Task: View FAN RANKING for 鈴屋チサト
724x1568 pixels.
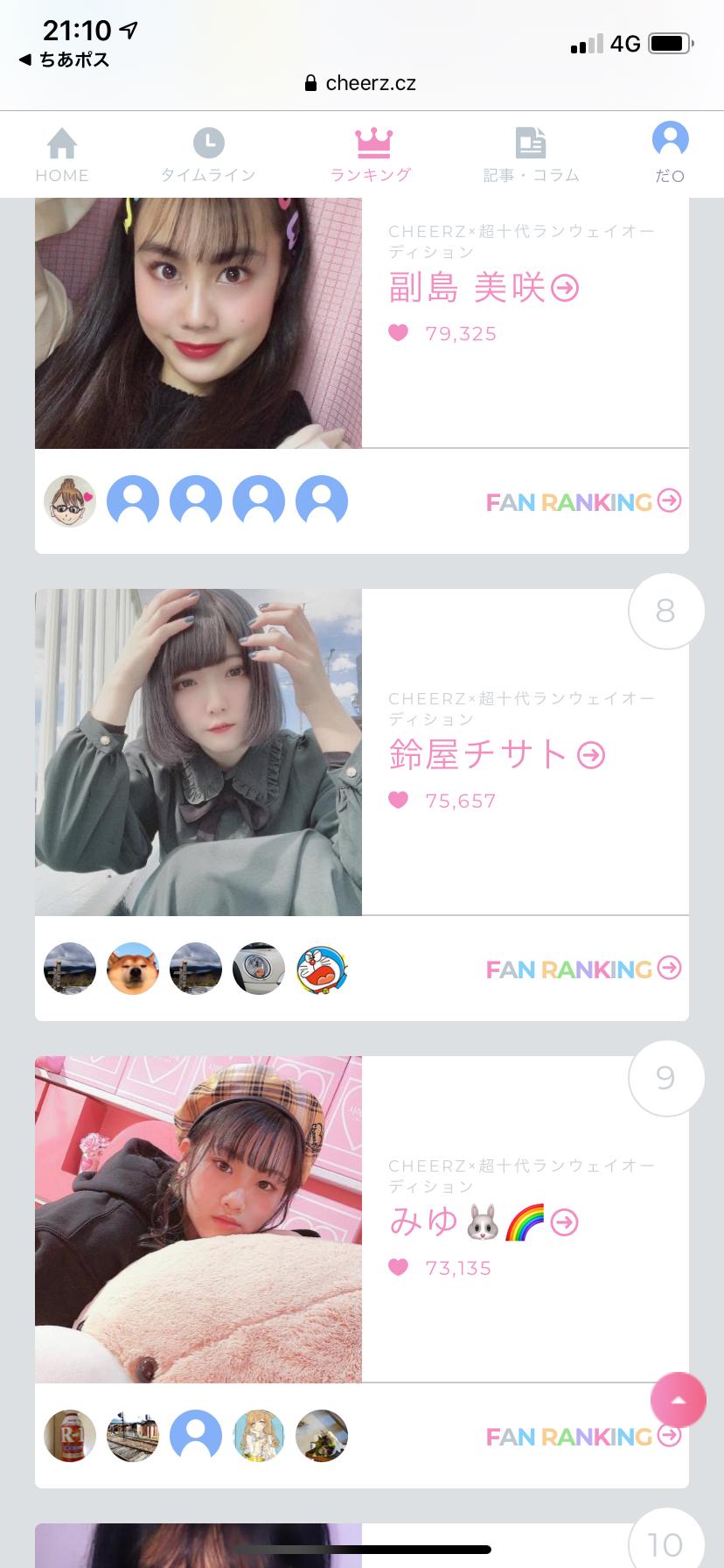Action: click(583, 969)
